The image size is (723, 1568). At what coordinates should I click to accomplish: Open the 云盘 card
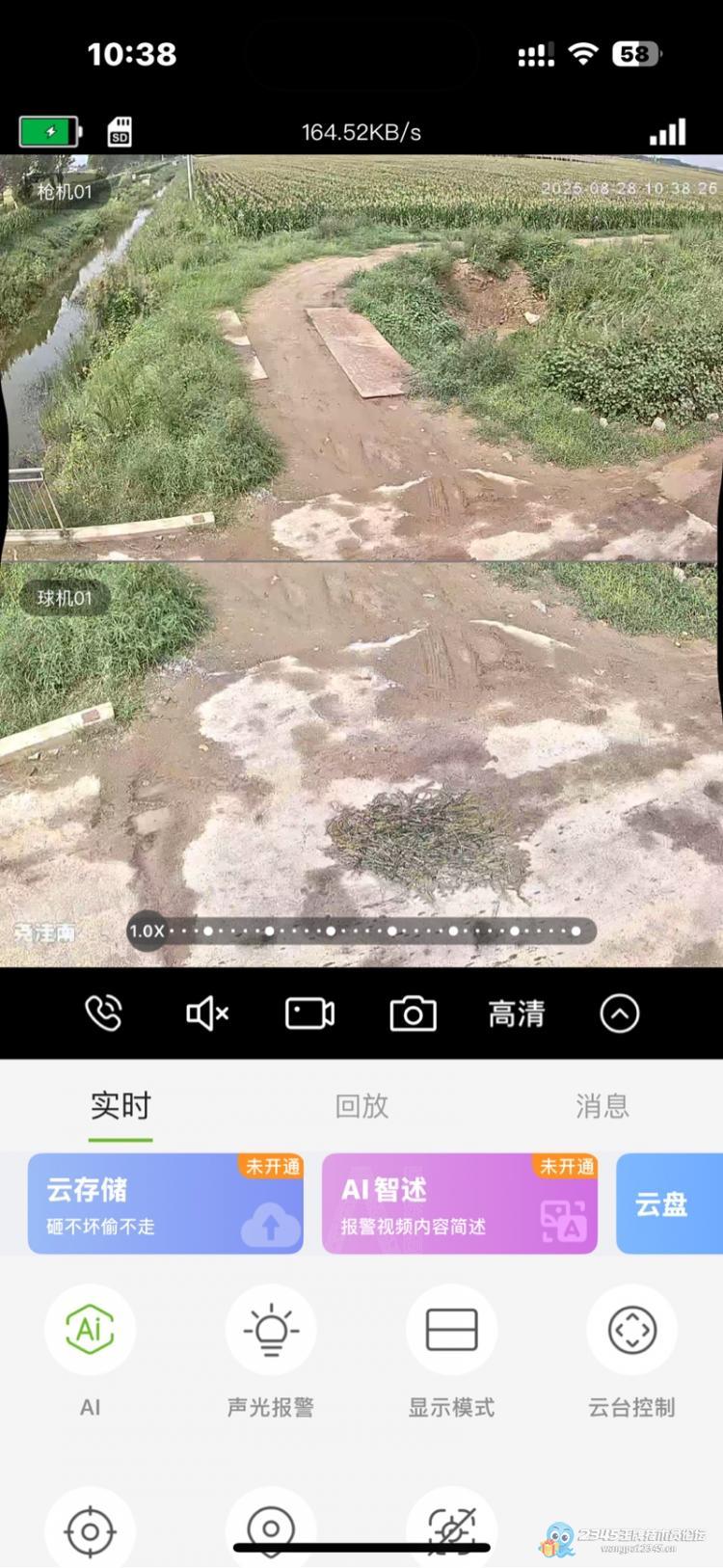668,1204
